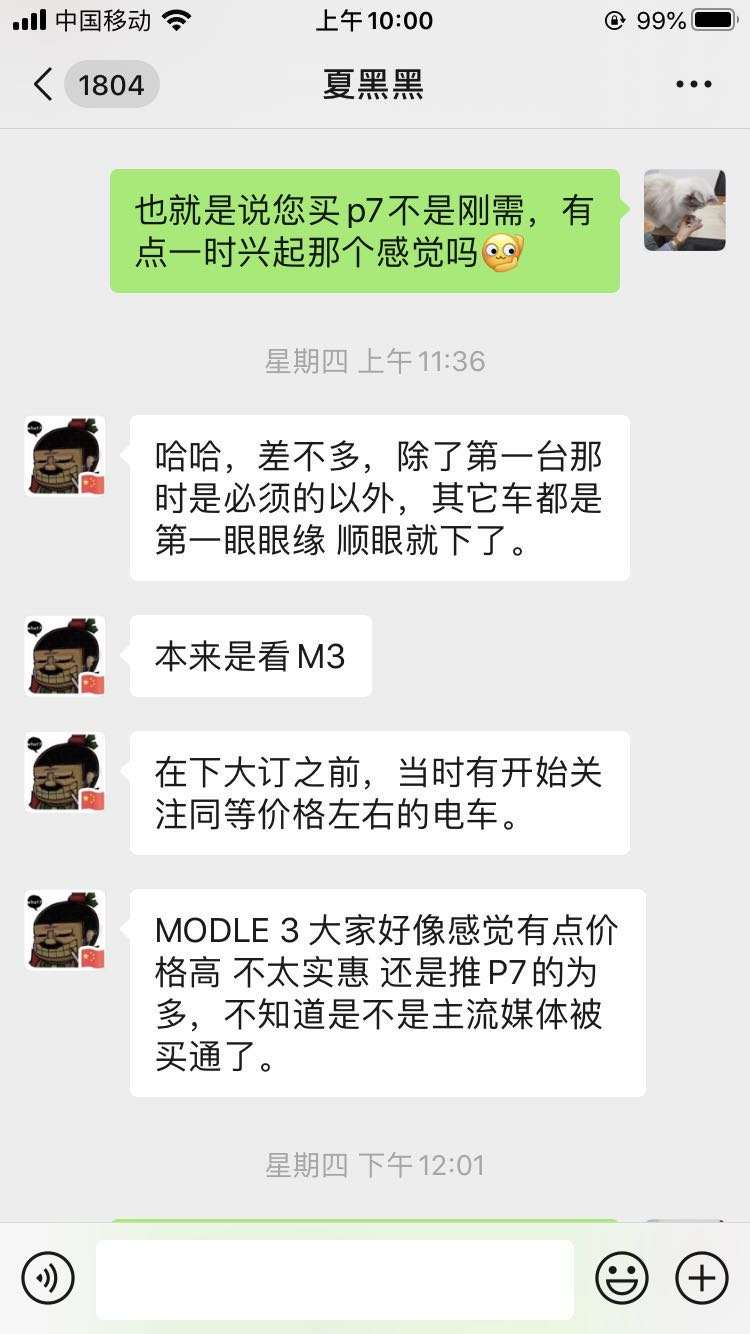
Task: Open contact avatar beside "本来是看M3"
Action: pyautogui.click(x=65, y=656)
